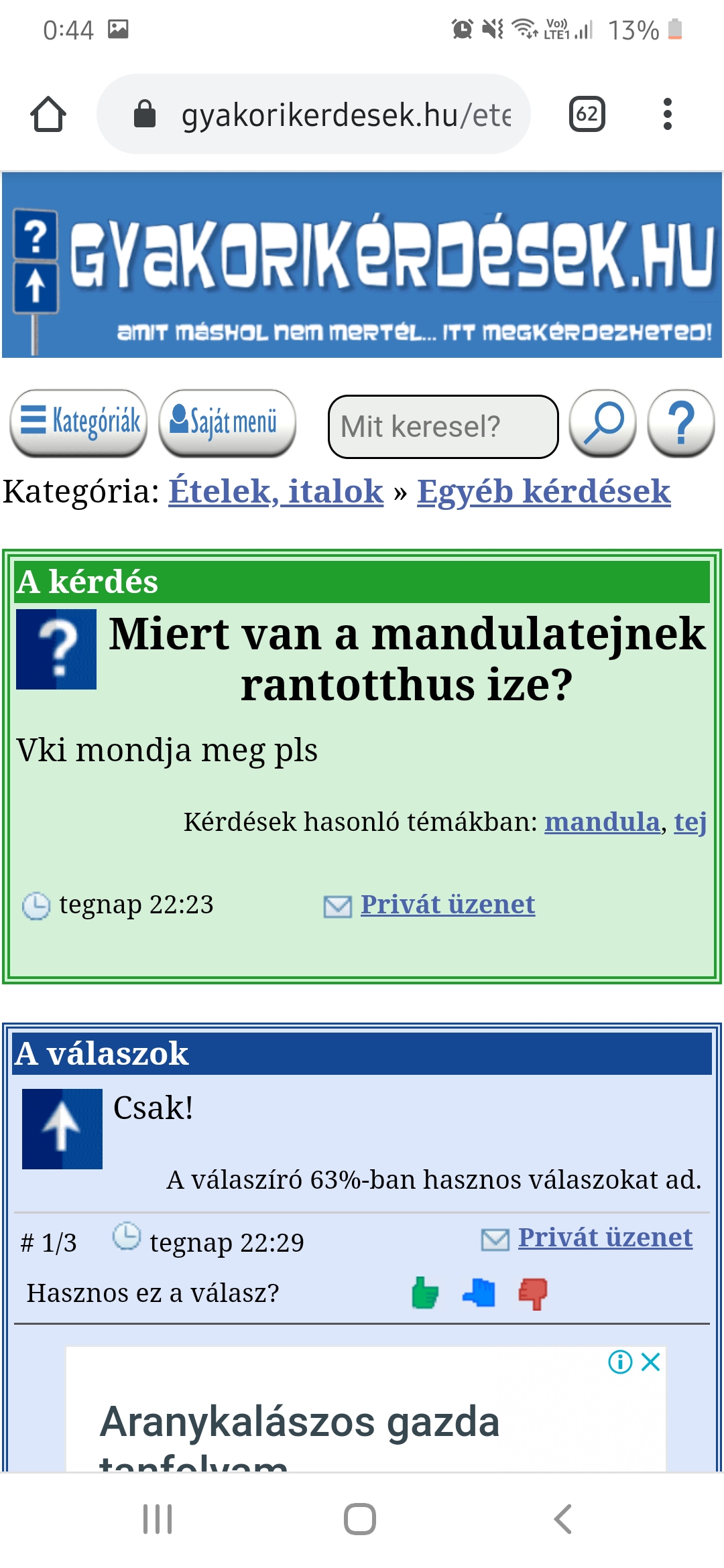Rate the Csak! answer with blue neutral hand

479,1293
